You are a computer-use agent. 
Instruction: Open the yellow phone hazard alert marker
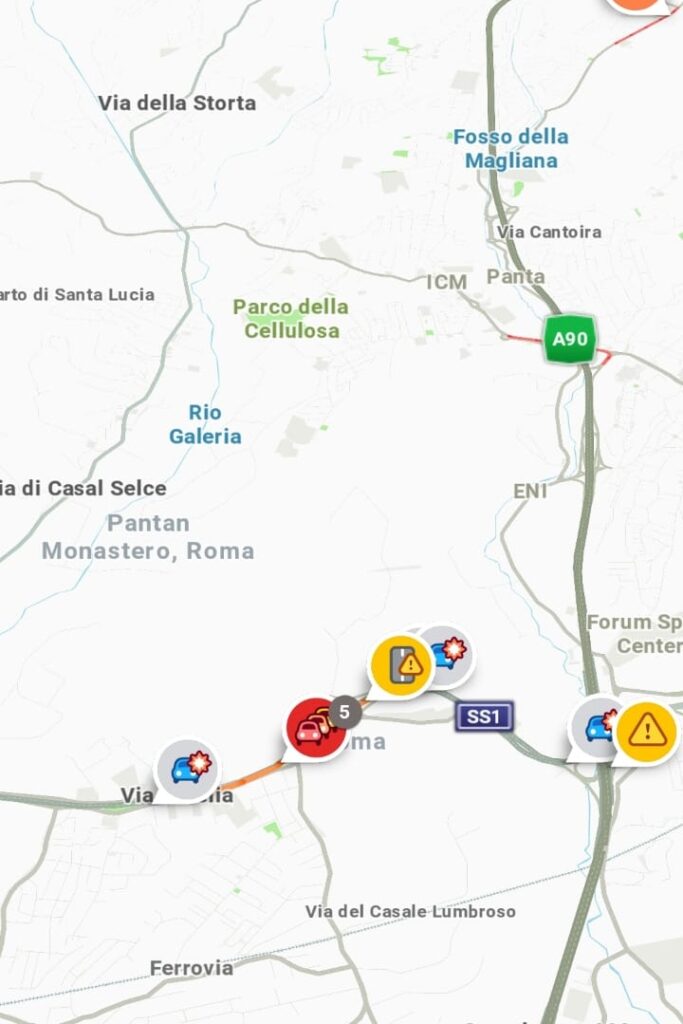401,665
